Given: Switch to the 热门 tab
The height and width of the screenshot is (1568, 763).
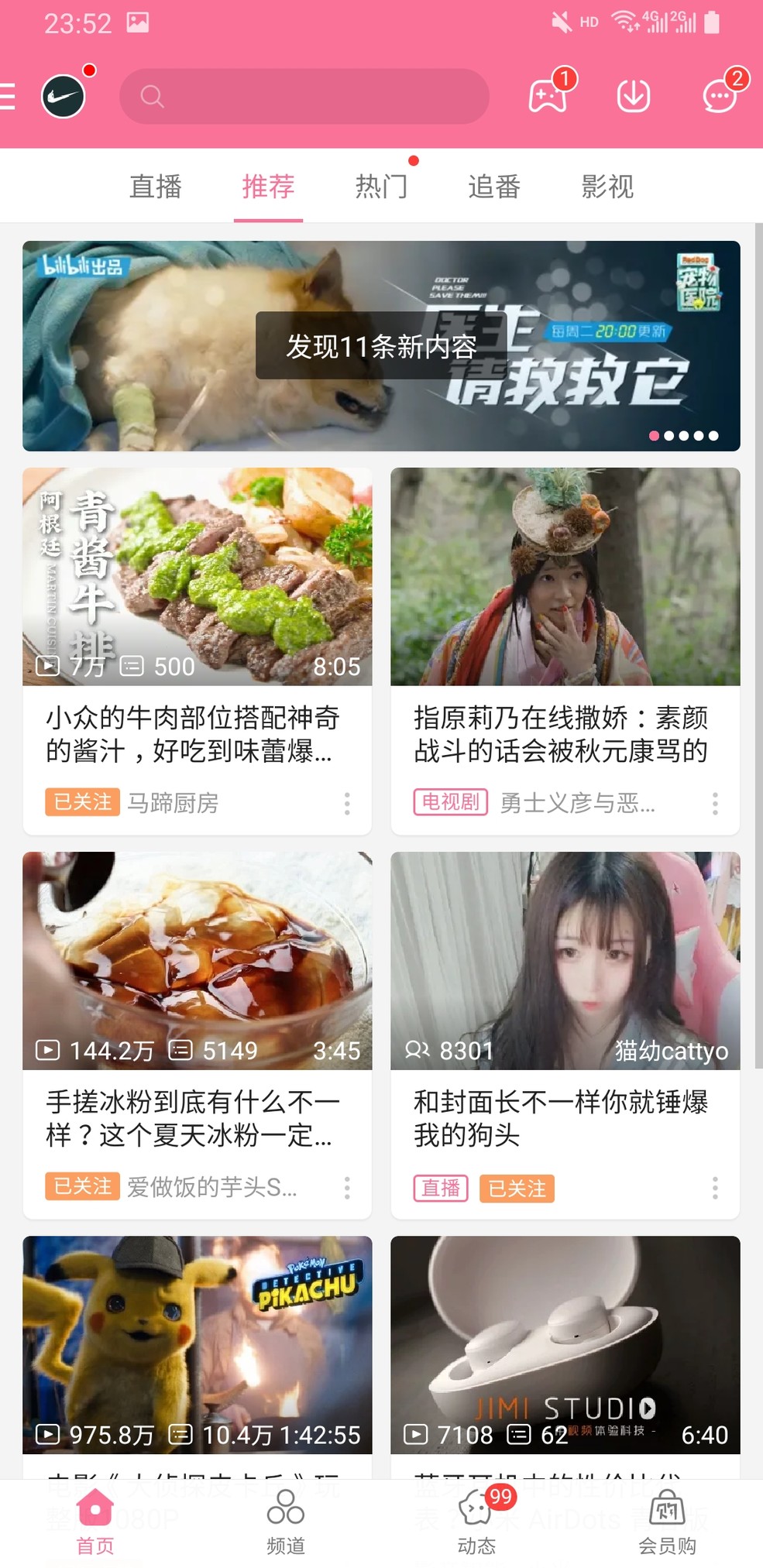Looking at the screenshot, I should click(x=382, y=186).
